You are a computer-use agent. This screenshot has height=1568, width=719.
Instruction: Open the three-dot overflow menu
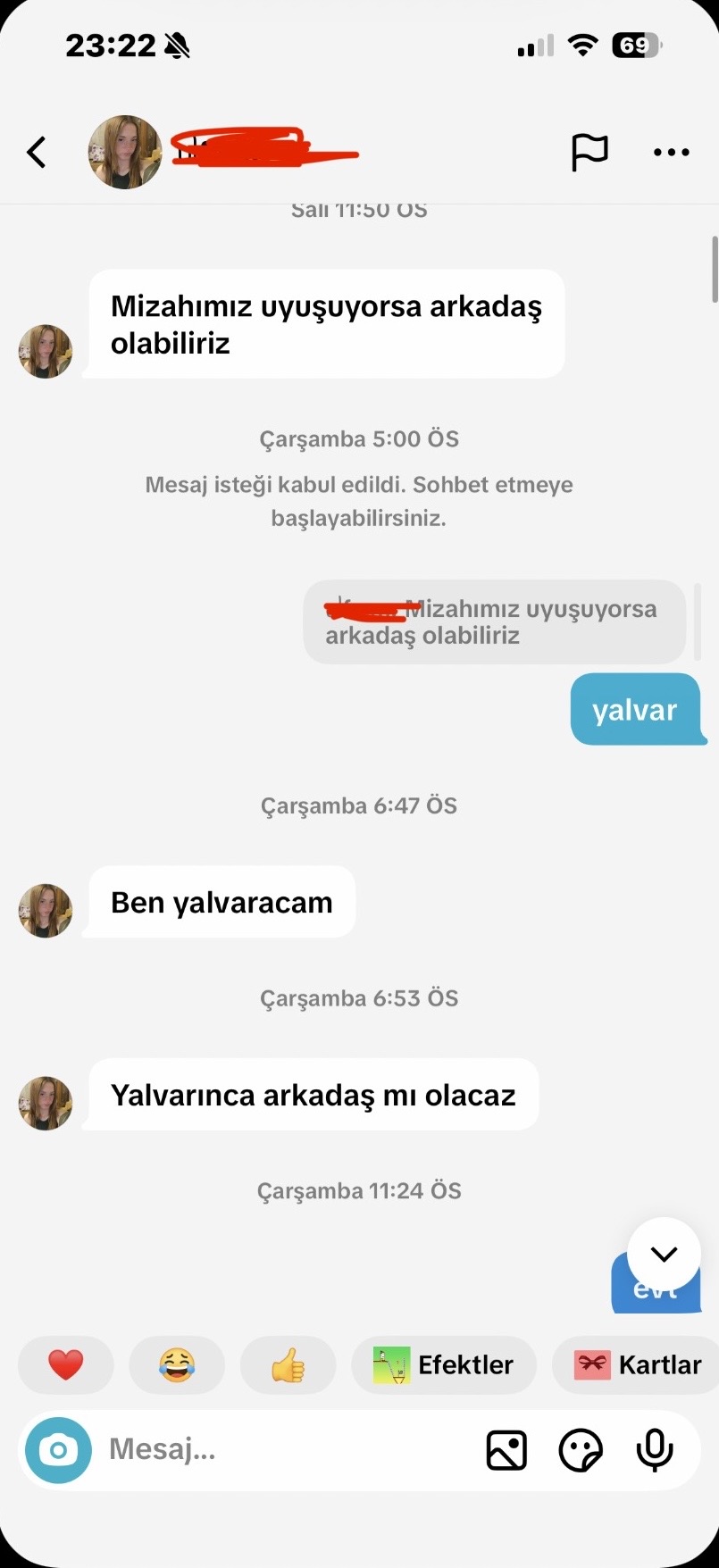(x=671, y=153)
